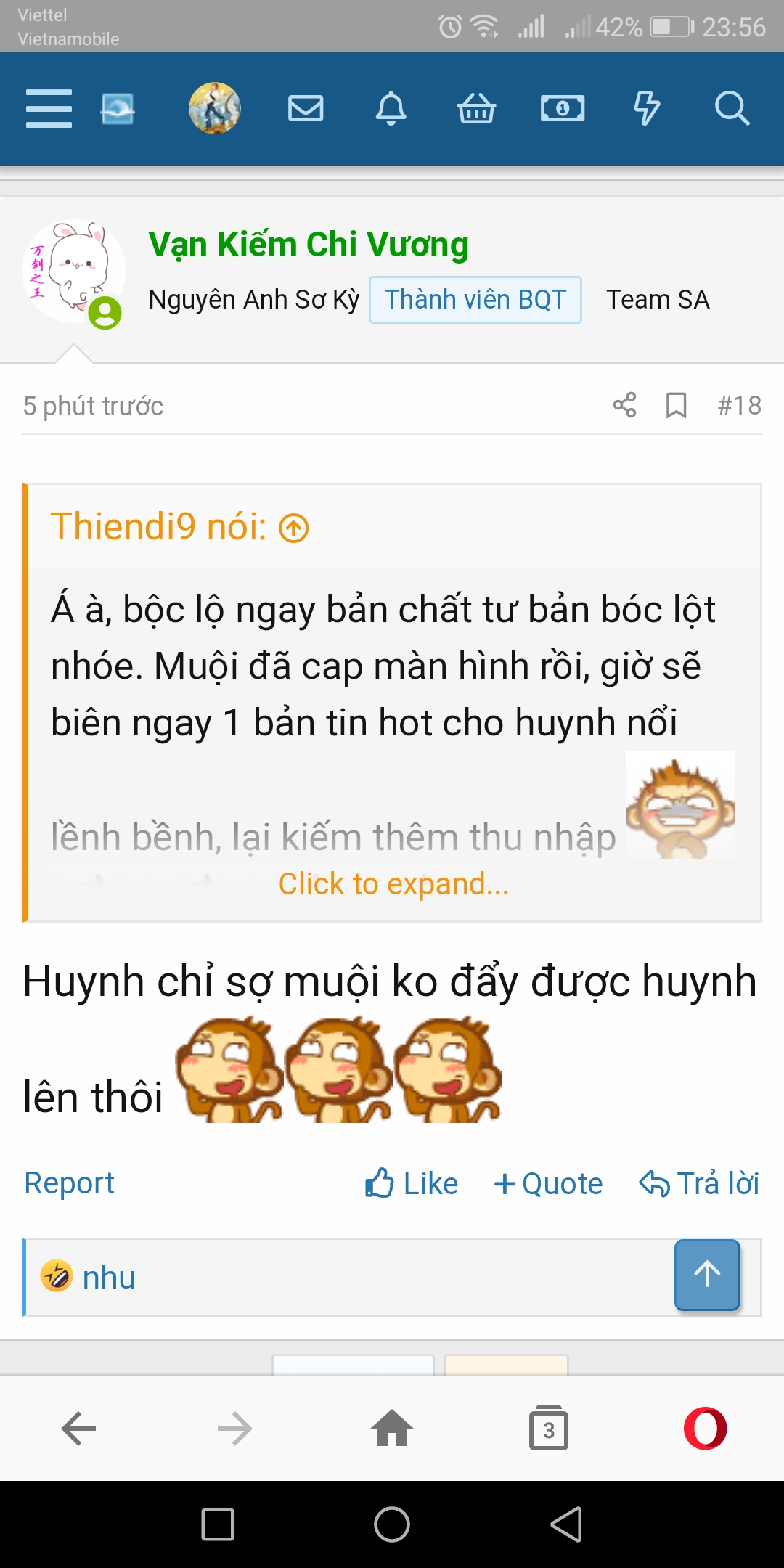
Task: Open my profile avatar menu
Action: coord(214,108)
